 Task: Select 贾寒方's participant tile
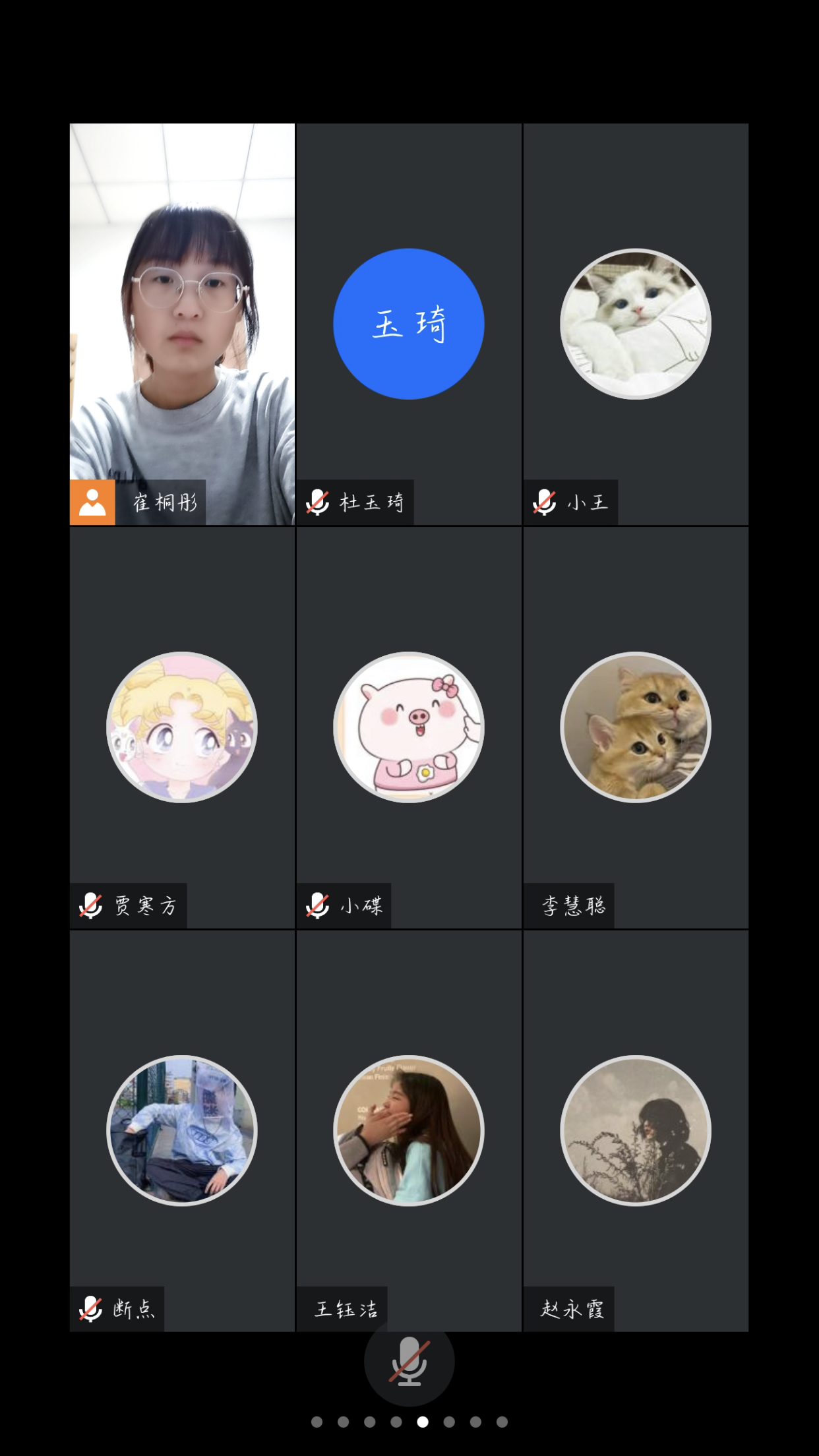[x=182, y=727]
